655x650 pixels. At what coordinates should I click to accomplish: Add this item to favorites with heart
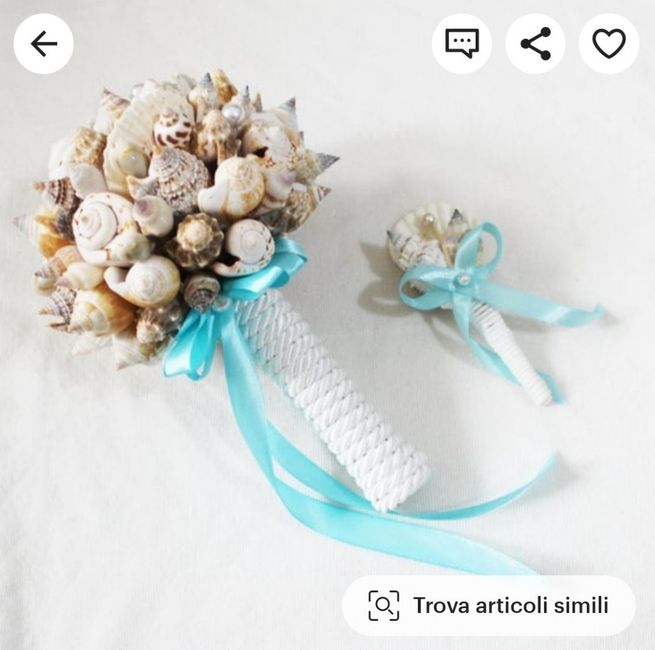[608, 44]
